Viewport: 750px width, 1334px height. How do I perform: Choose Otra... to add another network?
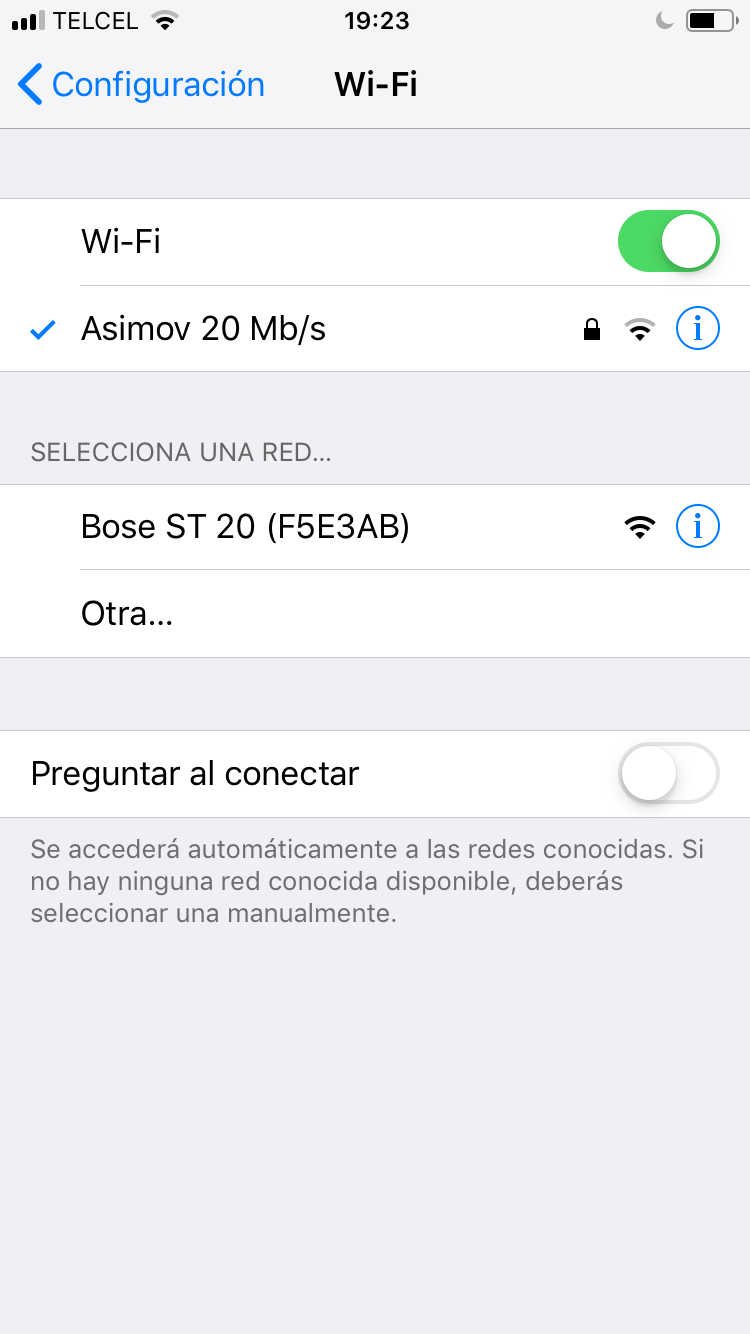pos(128,614)
